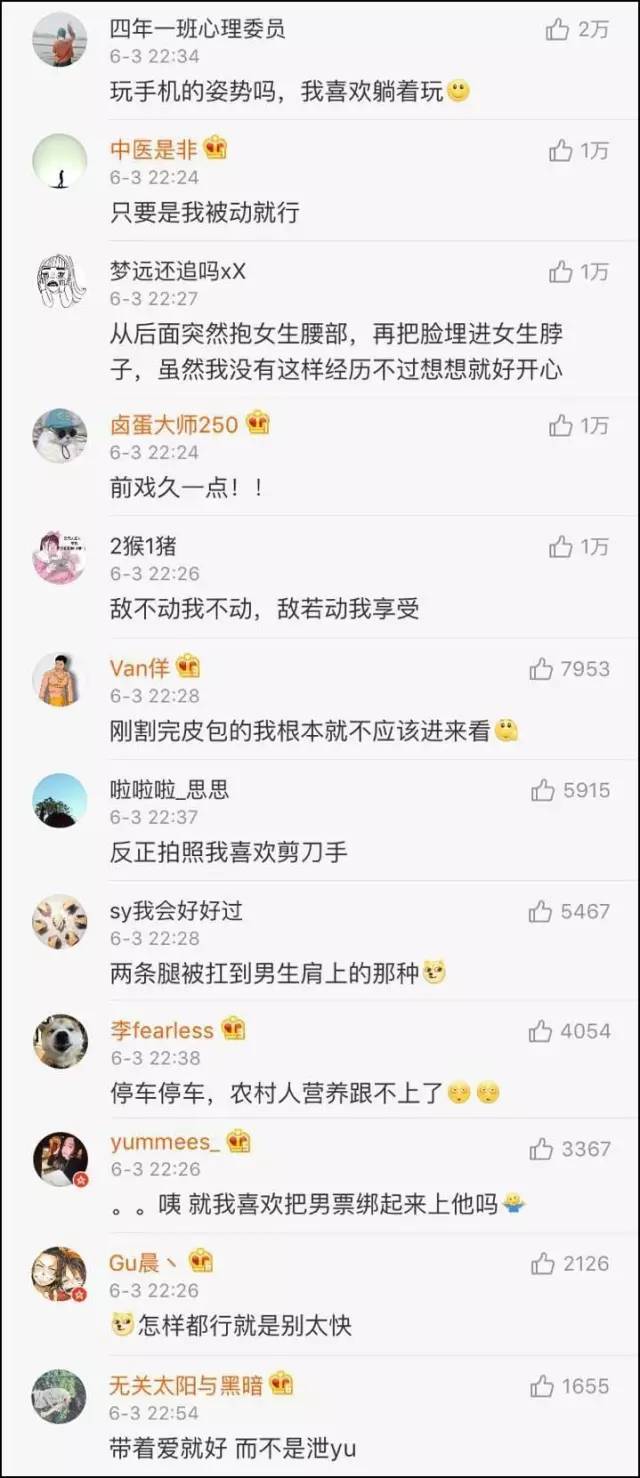The width and height of the screenshot is (640, 1478).
Task: View profile avatar of 四年一班心理委员
Action: [x=60, y=40]
